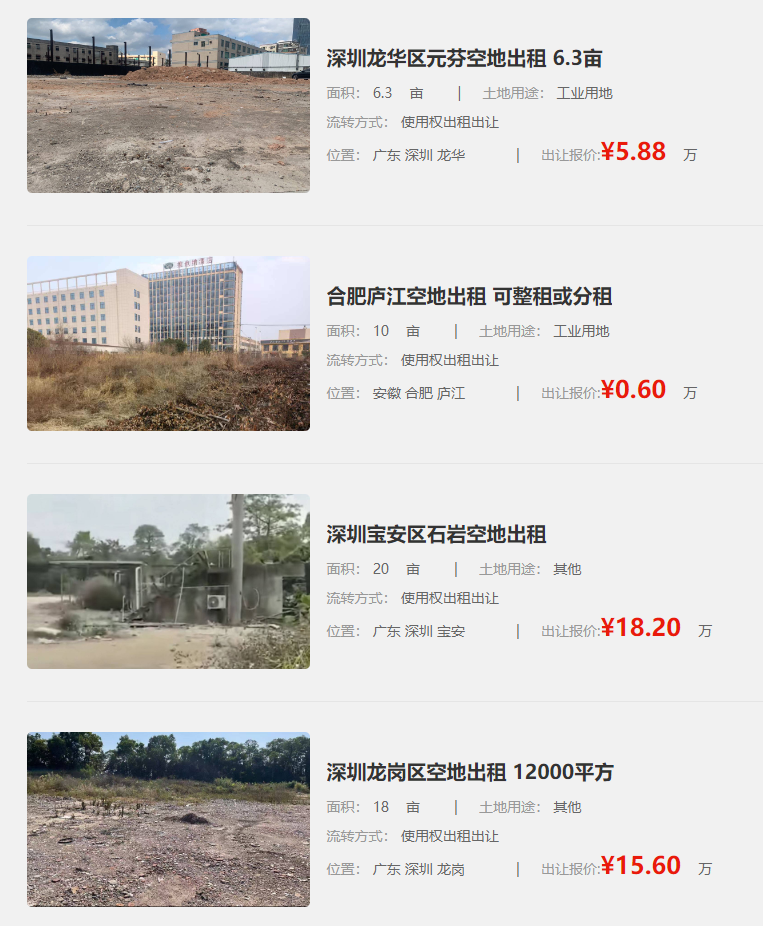
Task: View the photo of the 深圳宝安区 land listing
Action: click(x=168, y=581)
